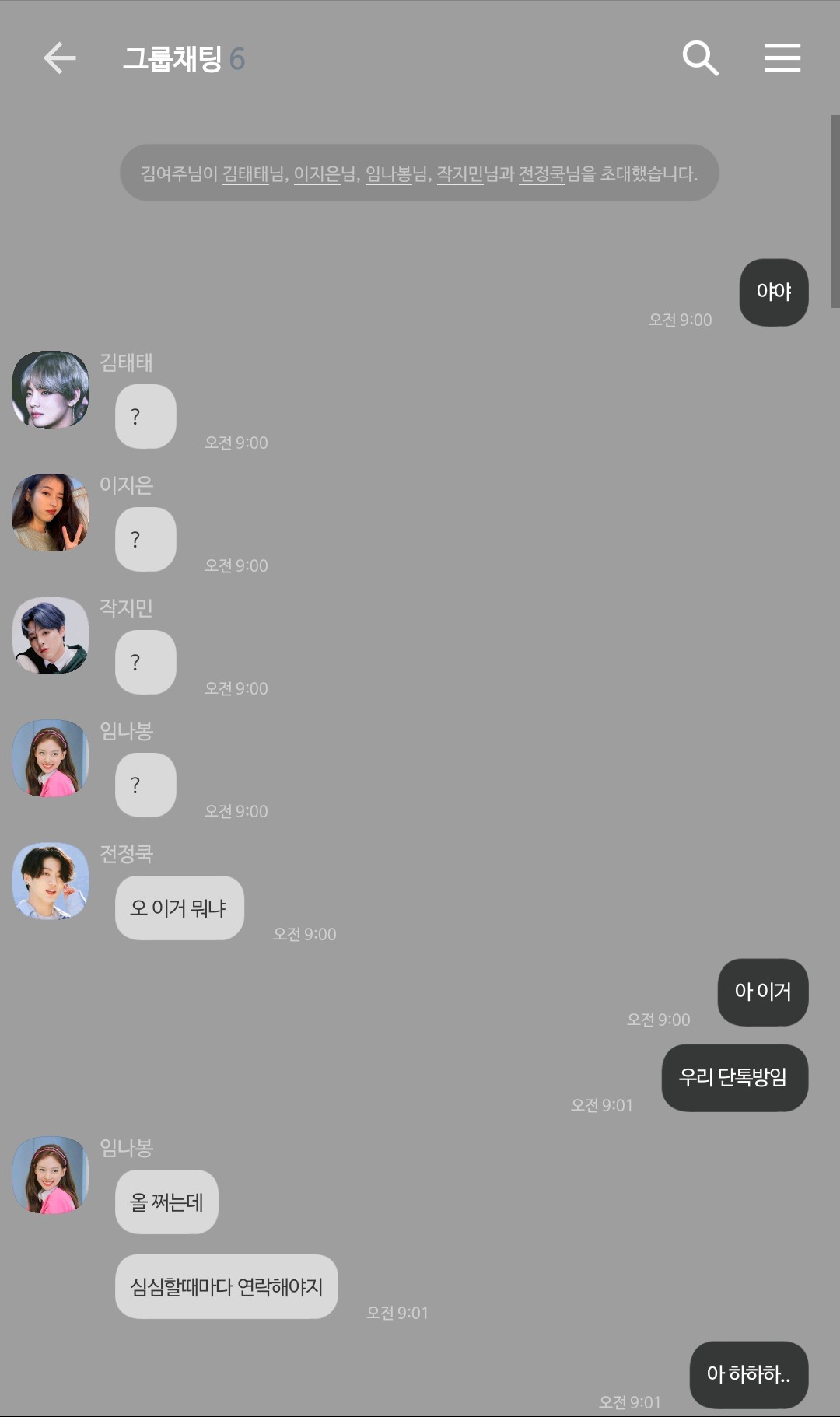Tap 전정쿡's profile picture
Image resolution: width=840 pixels, height=1417 pixels.
51,881
